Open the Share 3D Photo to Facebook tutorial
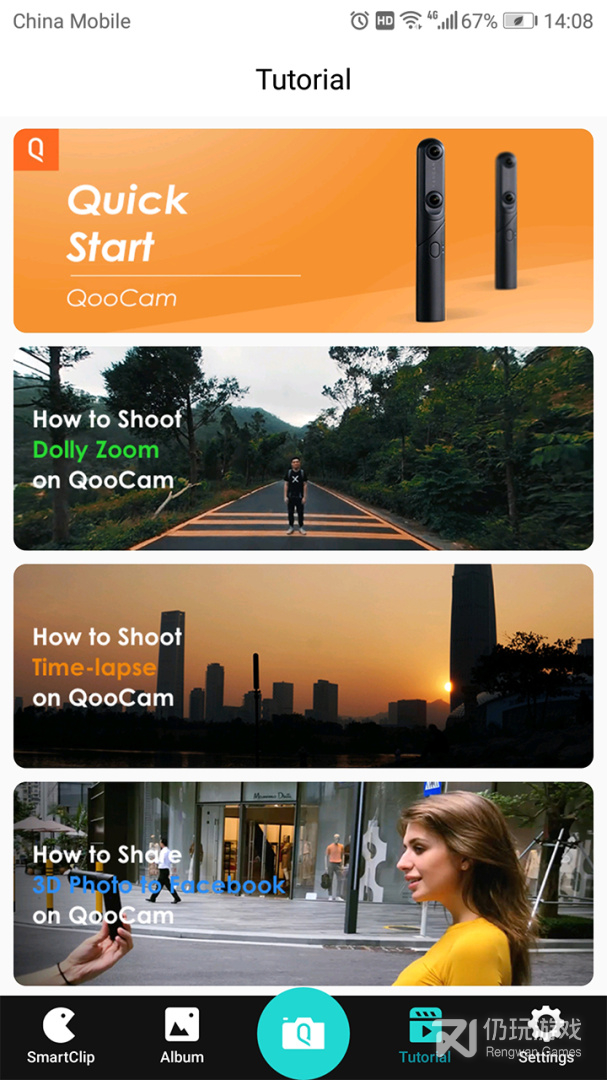 [x=303, y=884]
